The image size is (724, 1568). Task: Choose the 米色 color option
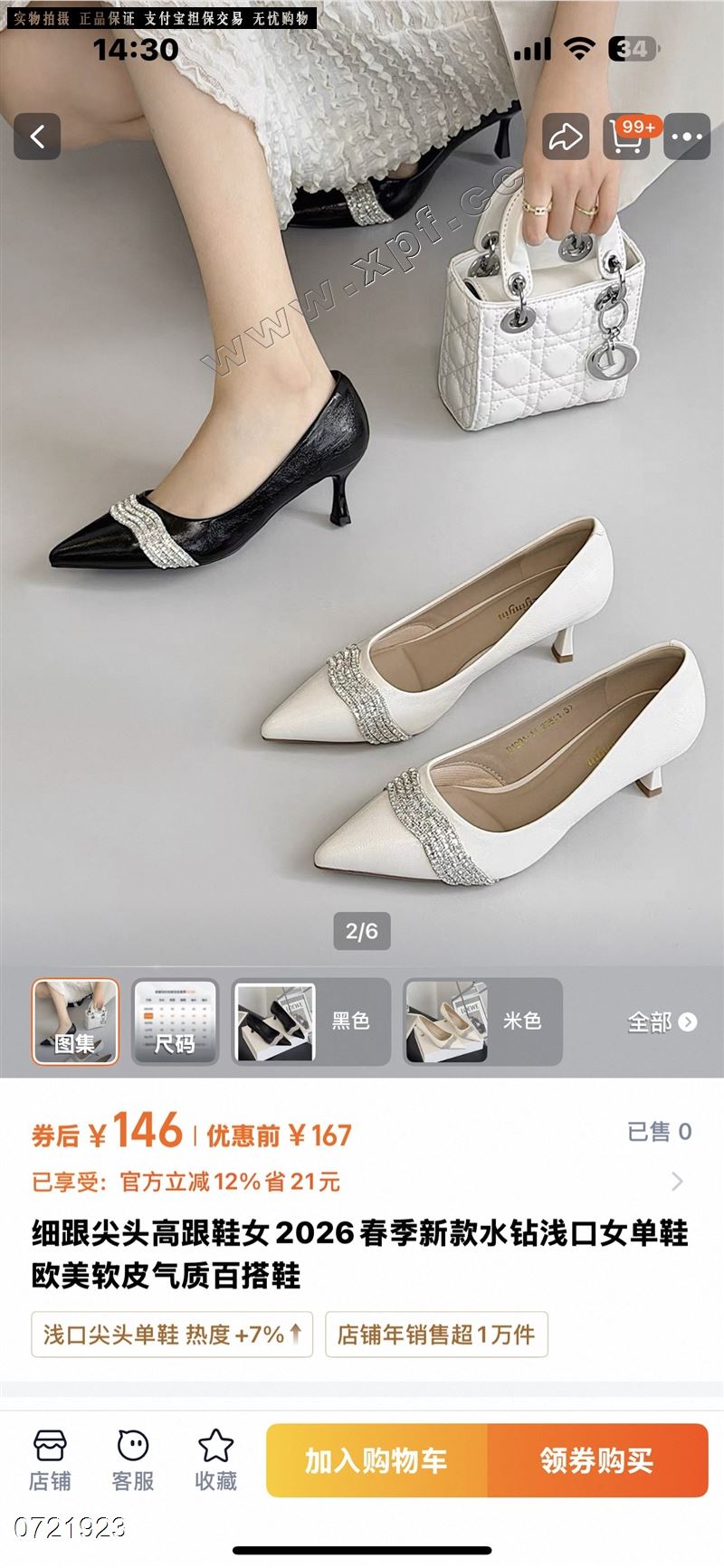point(482,1022)
